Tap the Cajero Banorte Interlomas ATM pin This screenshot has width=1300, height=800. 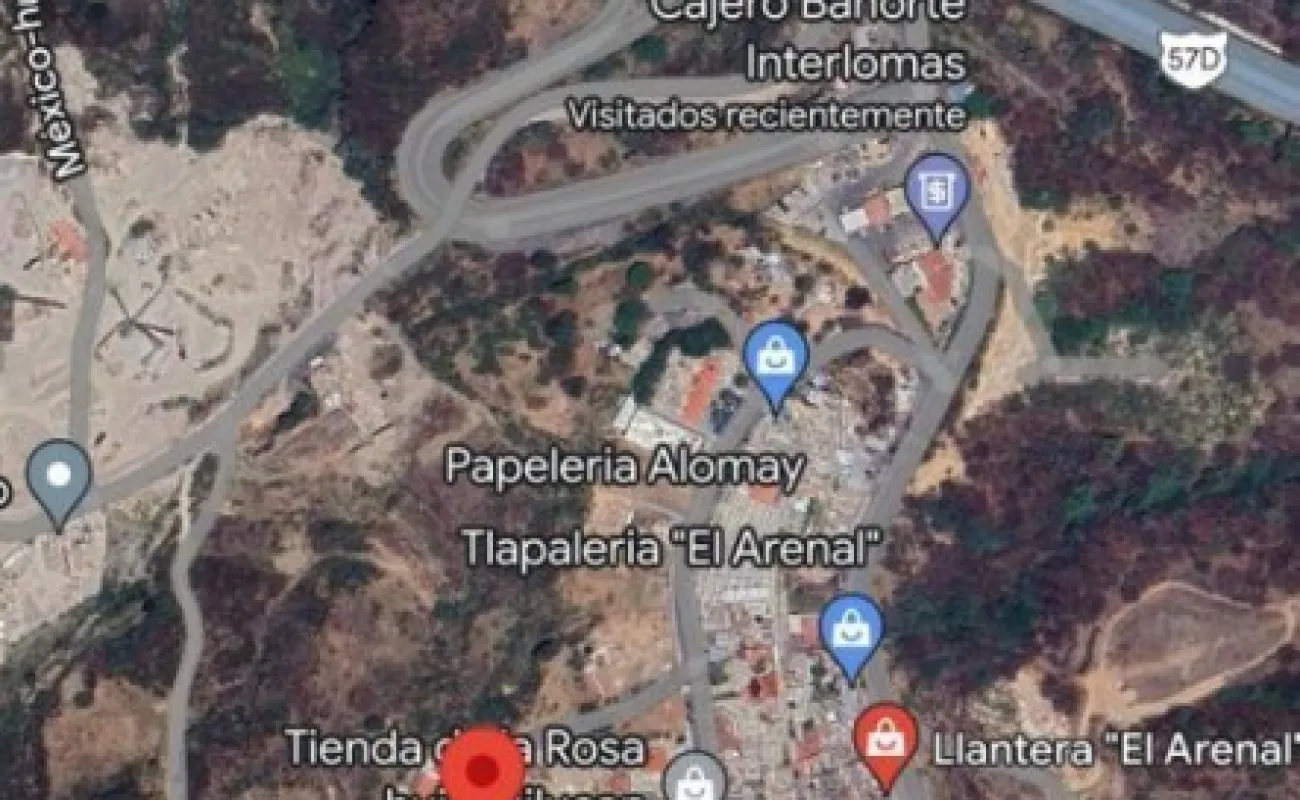[937, 191]
